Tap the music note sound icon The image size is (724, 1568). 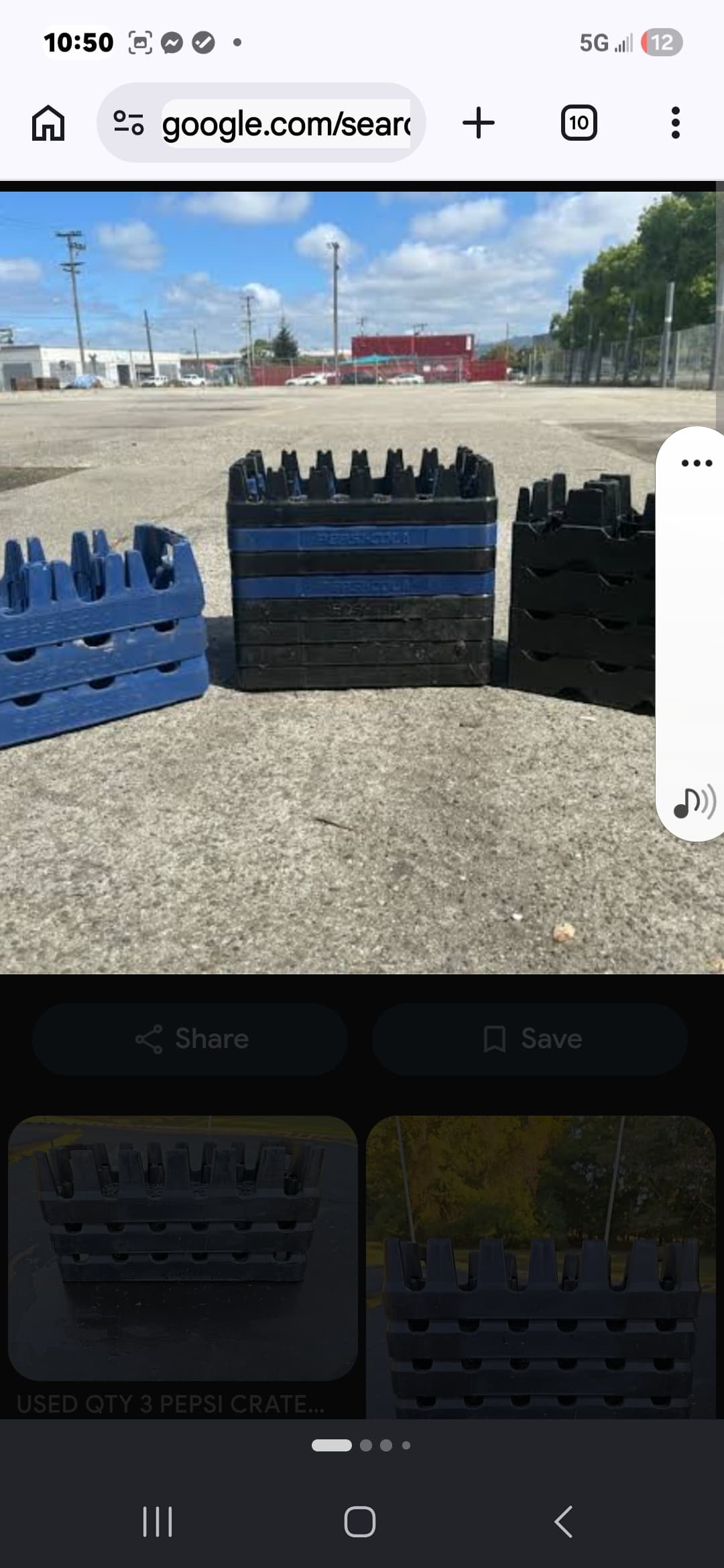pyautogui.click(x=694, y=802)
